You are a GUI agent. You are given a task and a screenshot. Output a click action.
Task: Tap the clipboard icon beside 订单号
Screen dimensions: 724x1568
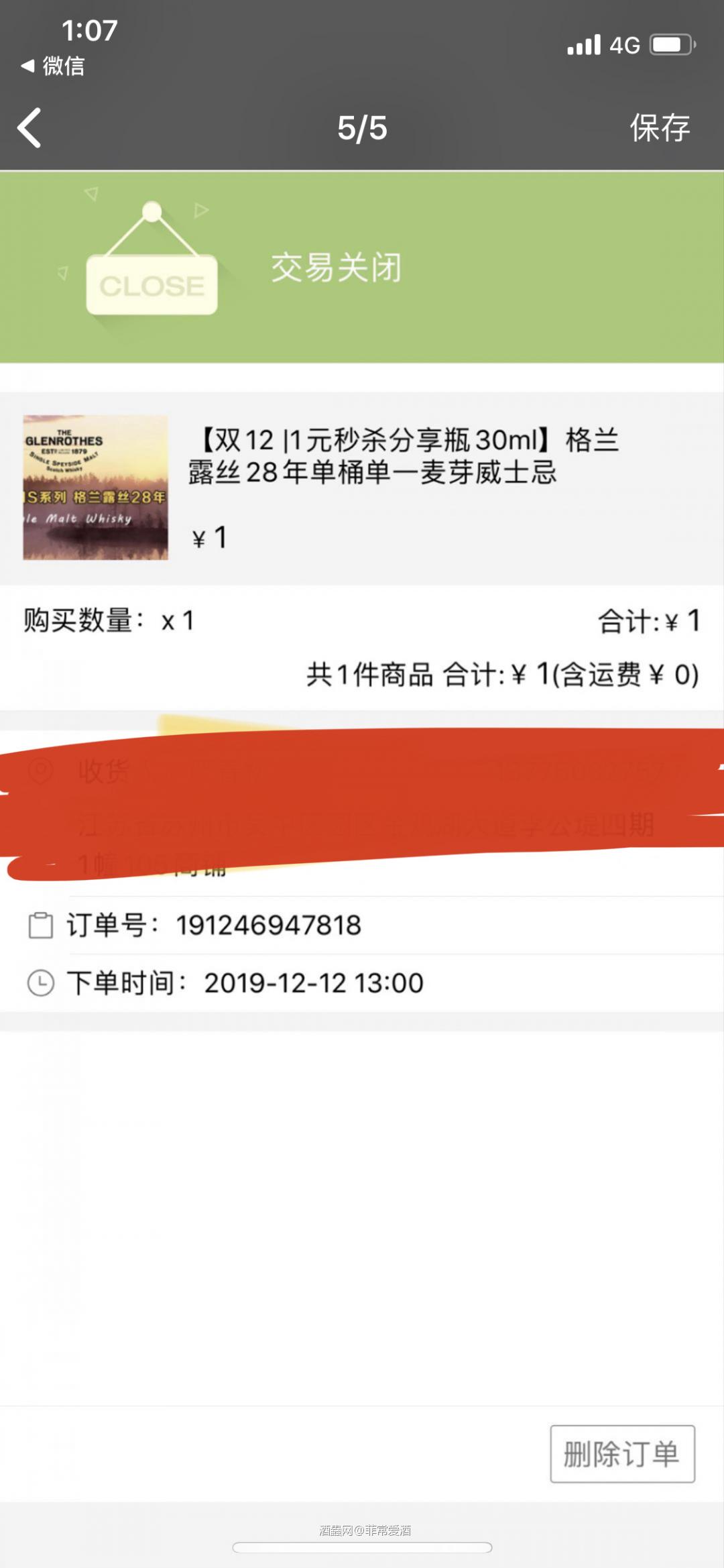point(42,923)
